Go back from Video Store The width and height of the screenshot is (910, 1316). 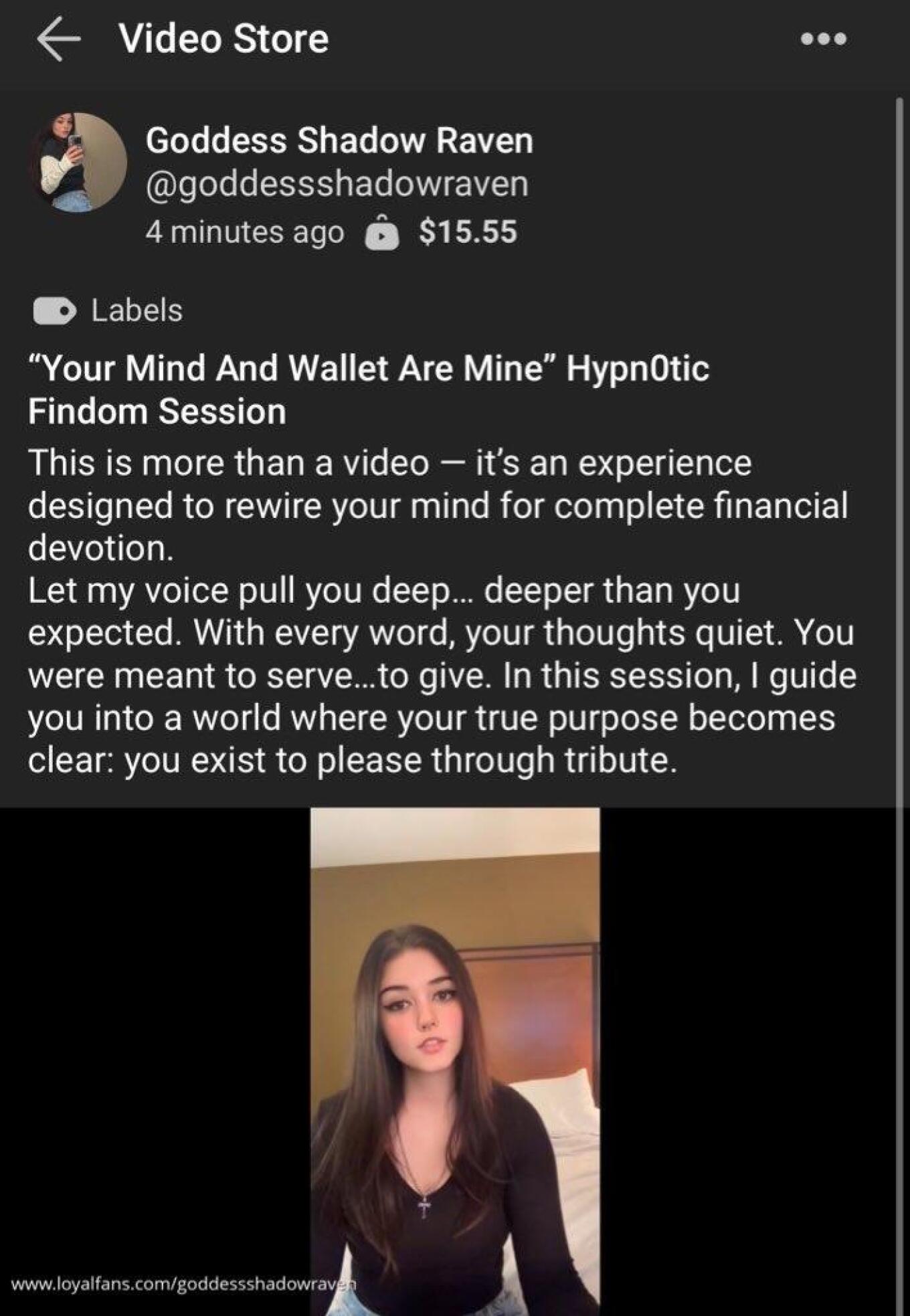coord(59,39)
